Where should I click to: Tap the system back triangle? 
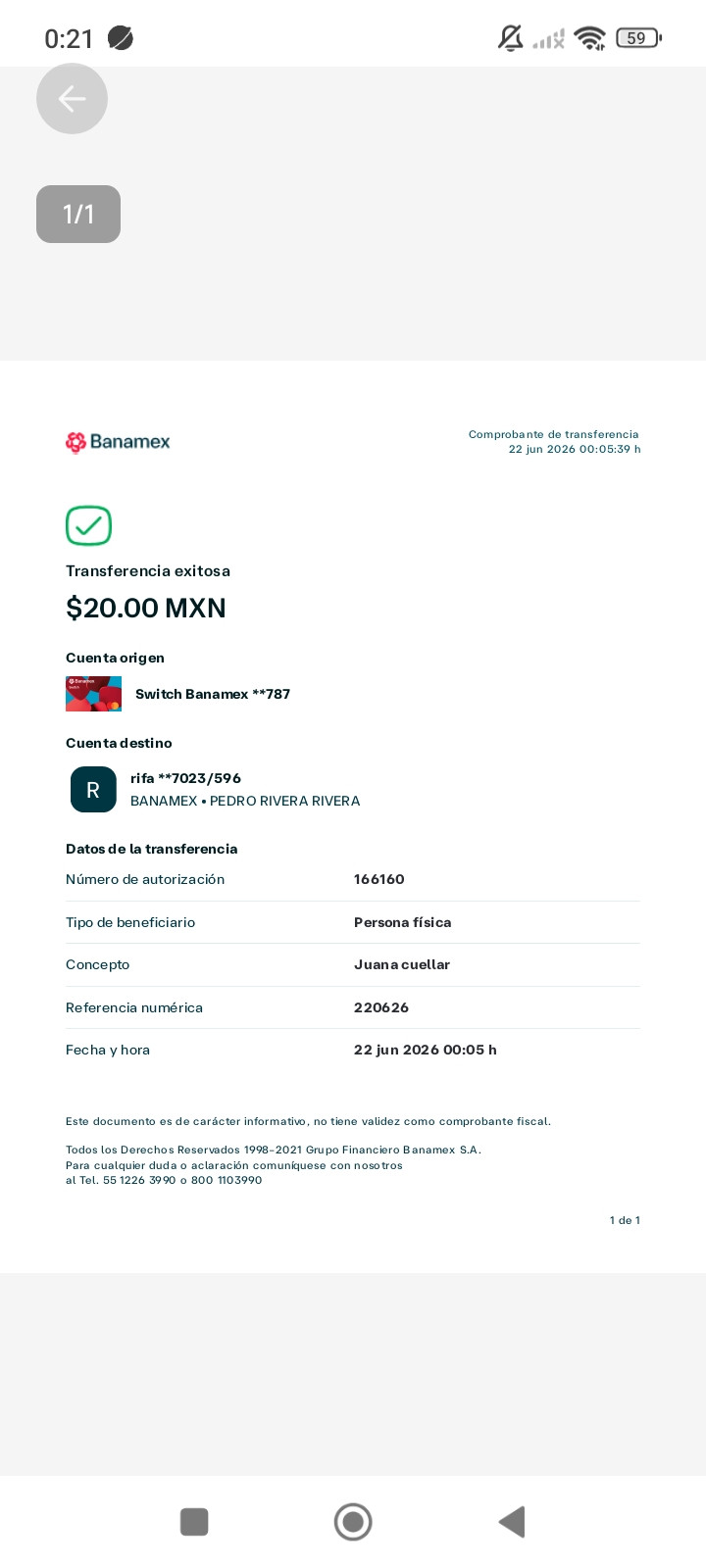(x=512, y=1522)
